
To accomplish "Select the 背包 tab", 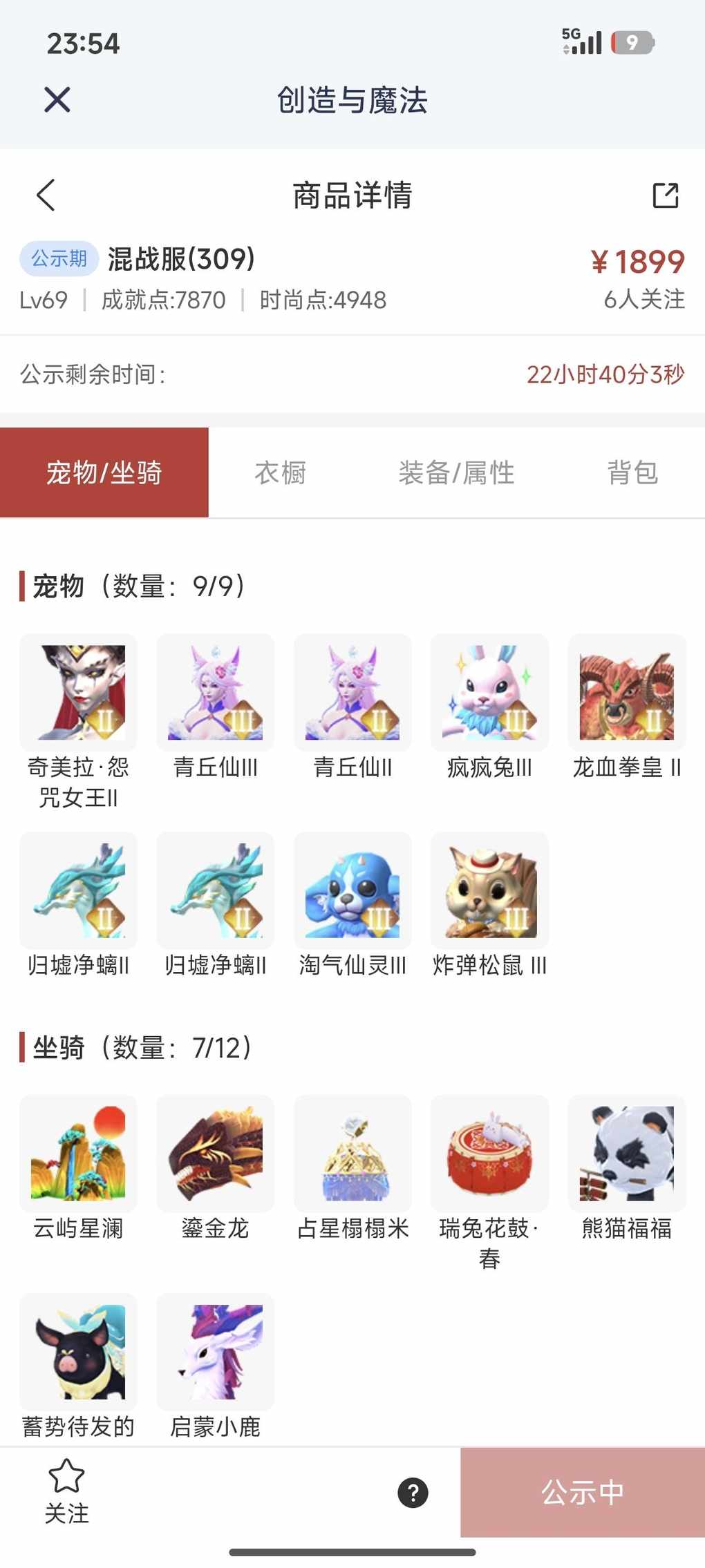I will [632, 473].
